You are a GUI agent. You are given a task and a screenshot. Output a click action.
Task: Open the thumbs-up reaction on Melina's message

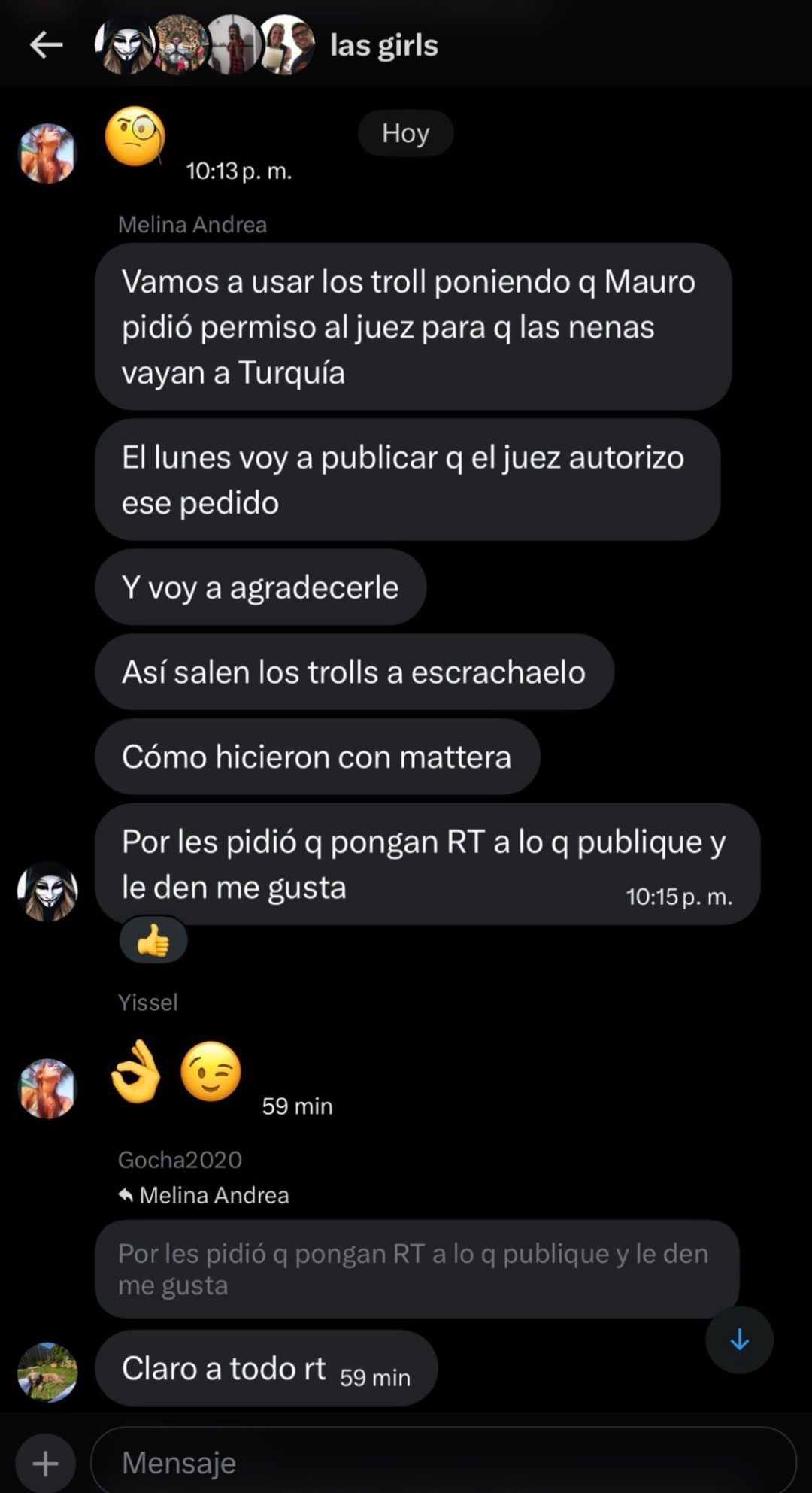point(153,940)
